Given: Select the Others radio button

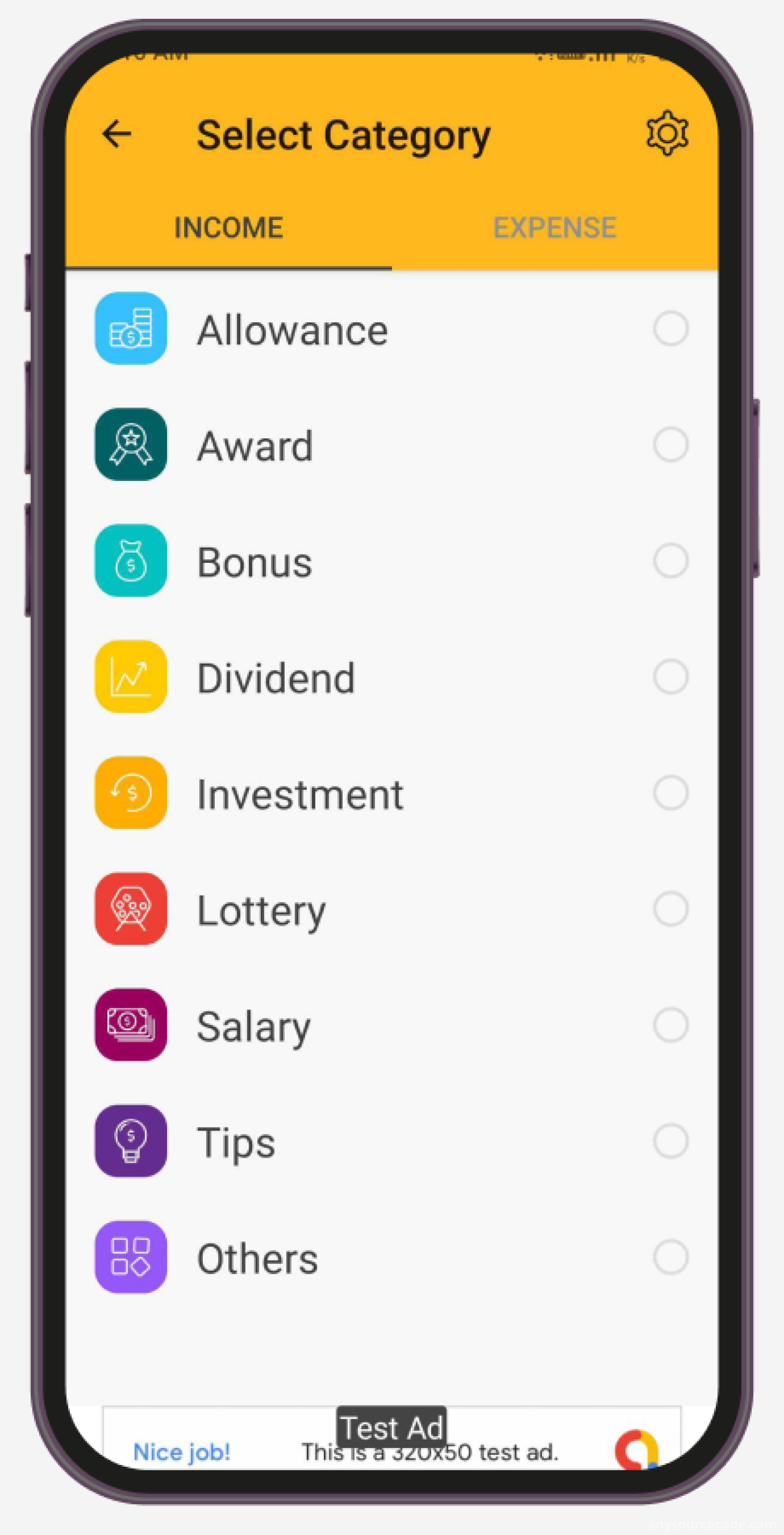Looking at the screenshot, I should 671,1258.
